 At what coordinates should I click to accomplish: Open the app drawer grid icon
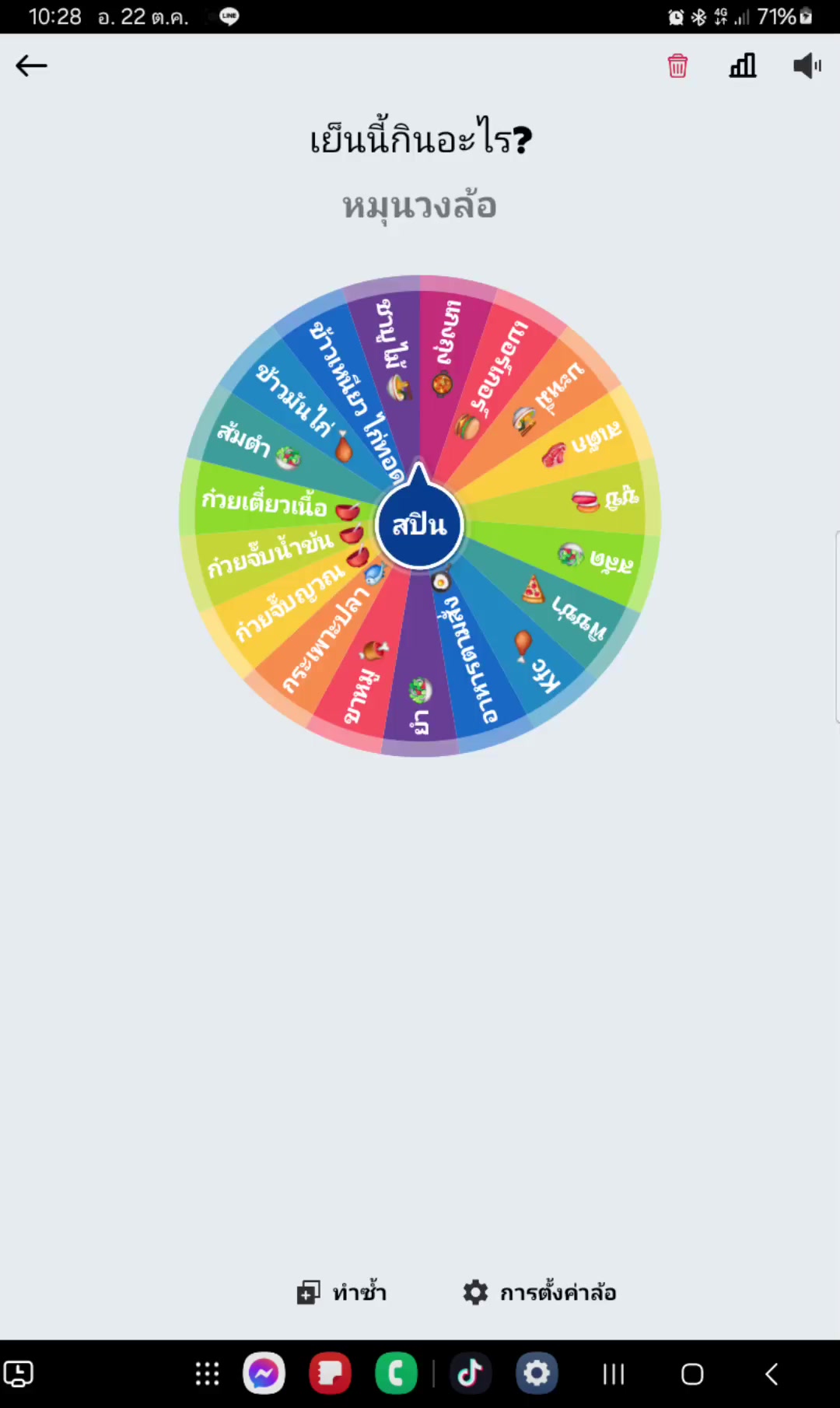[x=207, y=1374]
